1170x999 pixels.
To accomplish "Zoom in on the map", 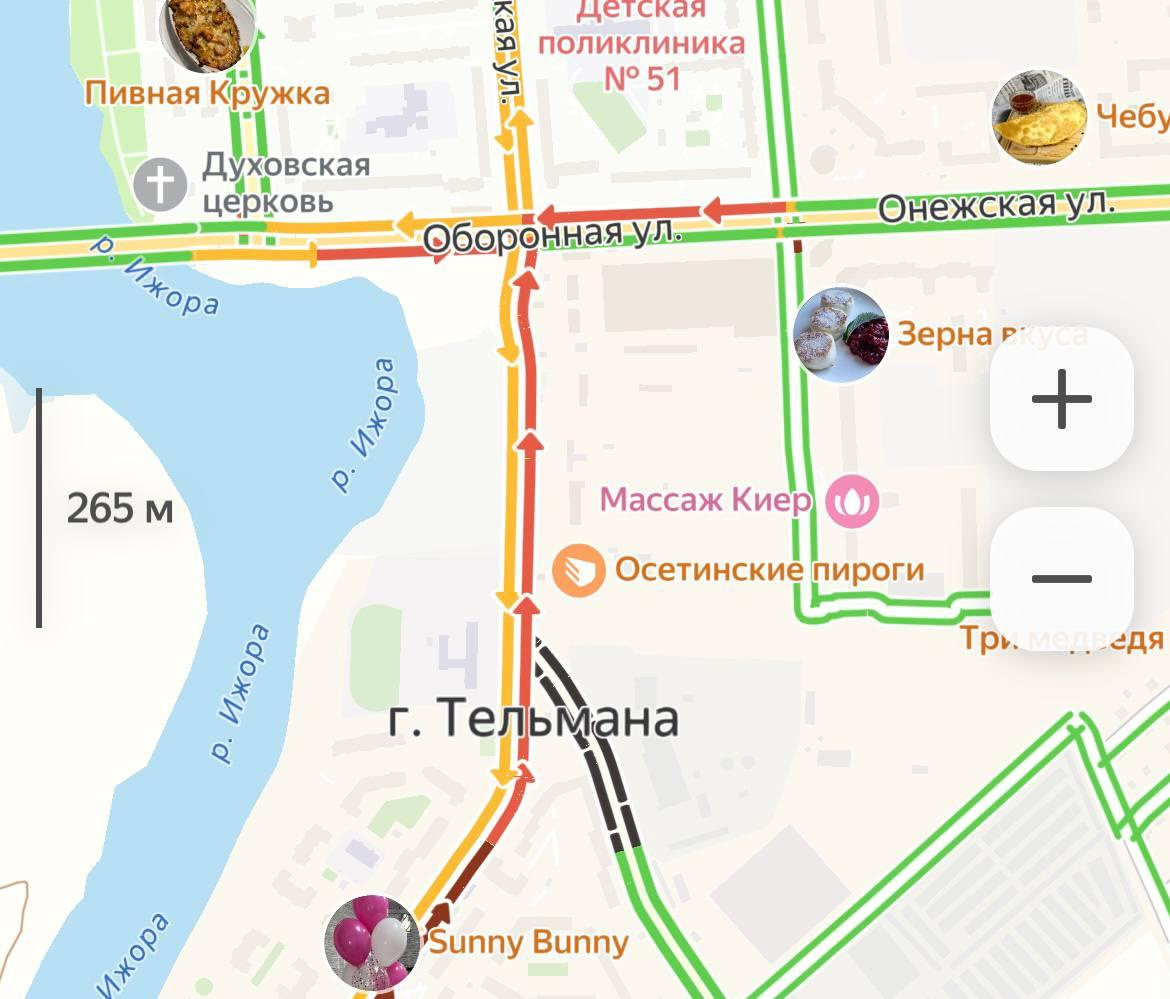I will [1061, 399].
